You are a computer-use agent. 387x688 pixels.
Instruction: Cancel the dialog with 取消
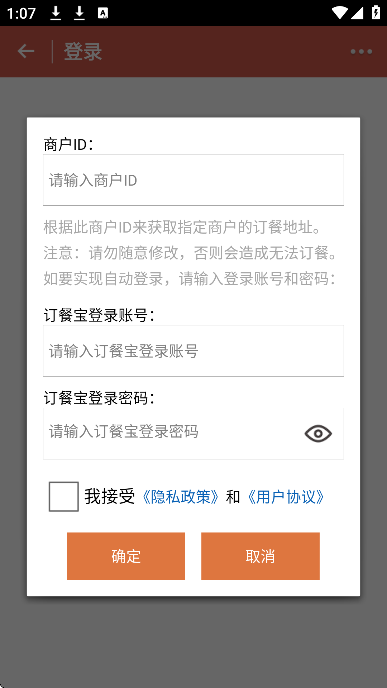point(260,556)
